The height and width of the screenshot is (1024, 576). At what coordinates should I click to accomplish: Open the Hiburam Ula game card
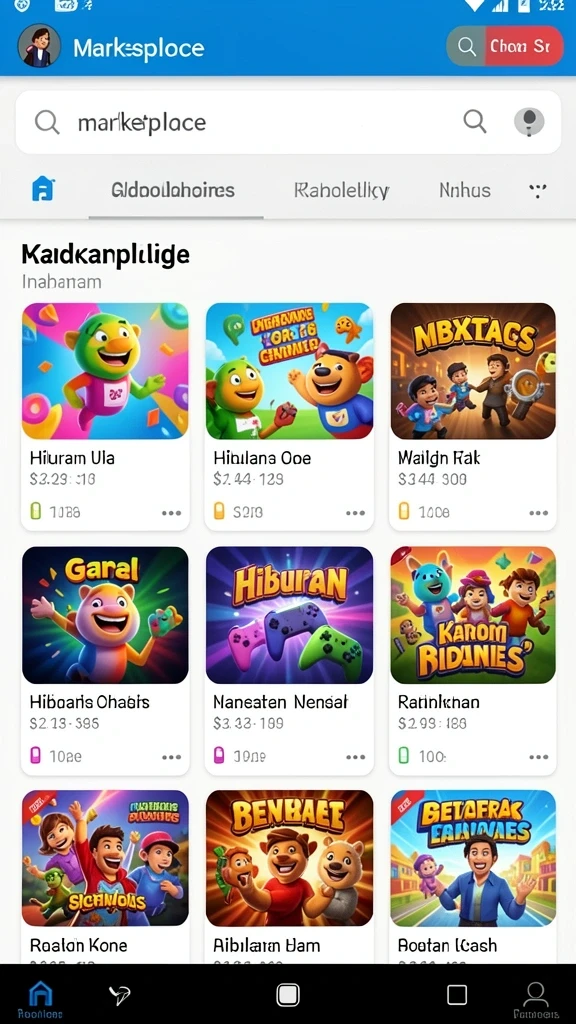coord(105,416)
